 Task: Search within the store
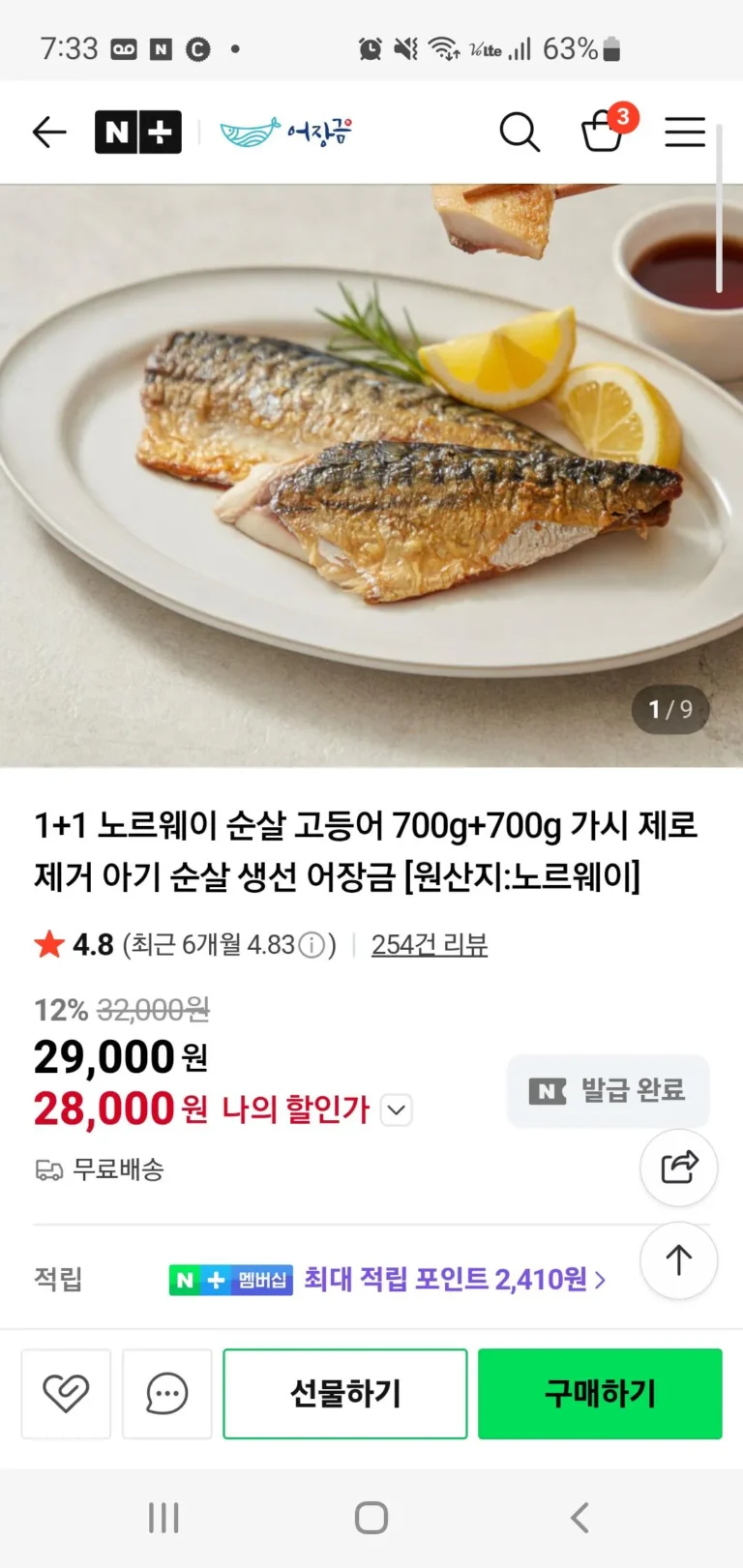point(519,133)
